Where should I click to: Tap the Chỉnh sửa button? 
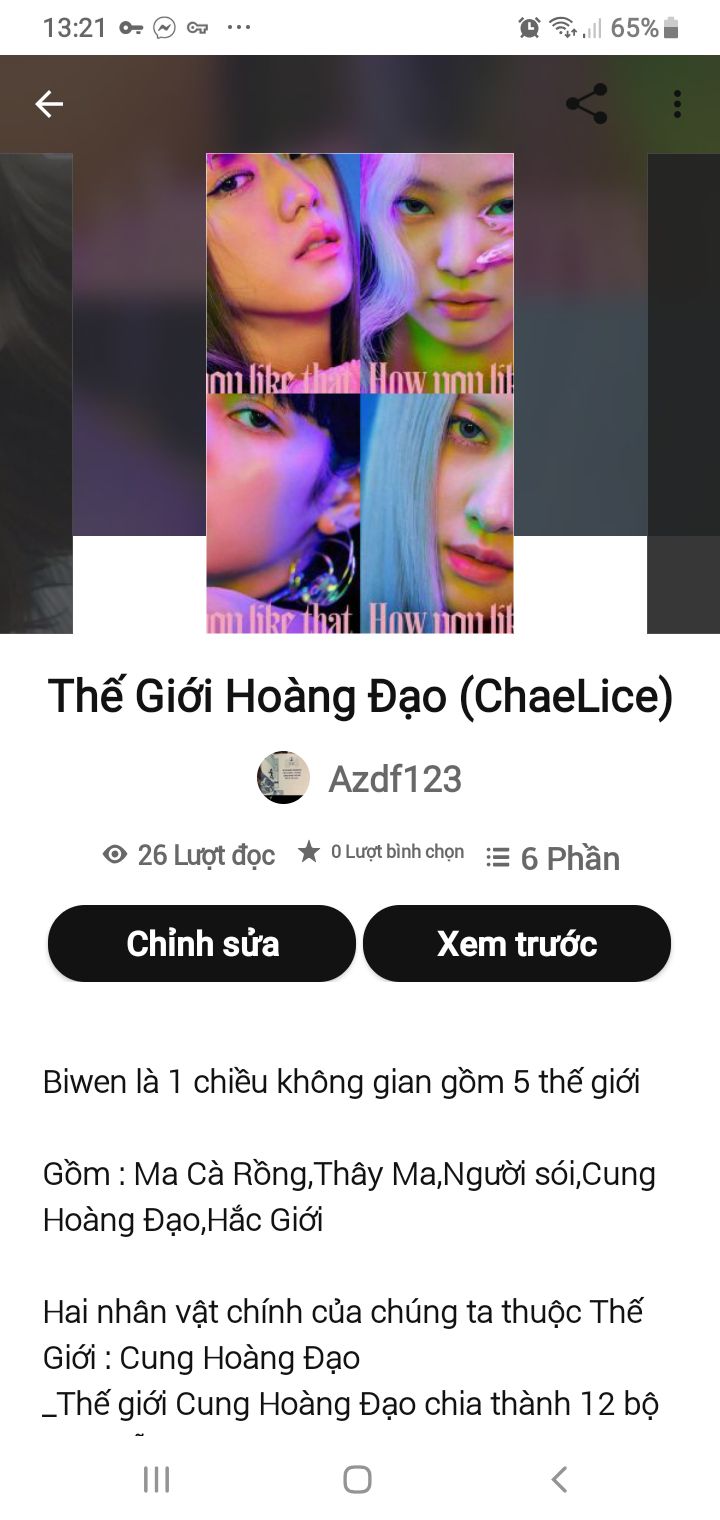tap(202, 943)
